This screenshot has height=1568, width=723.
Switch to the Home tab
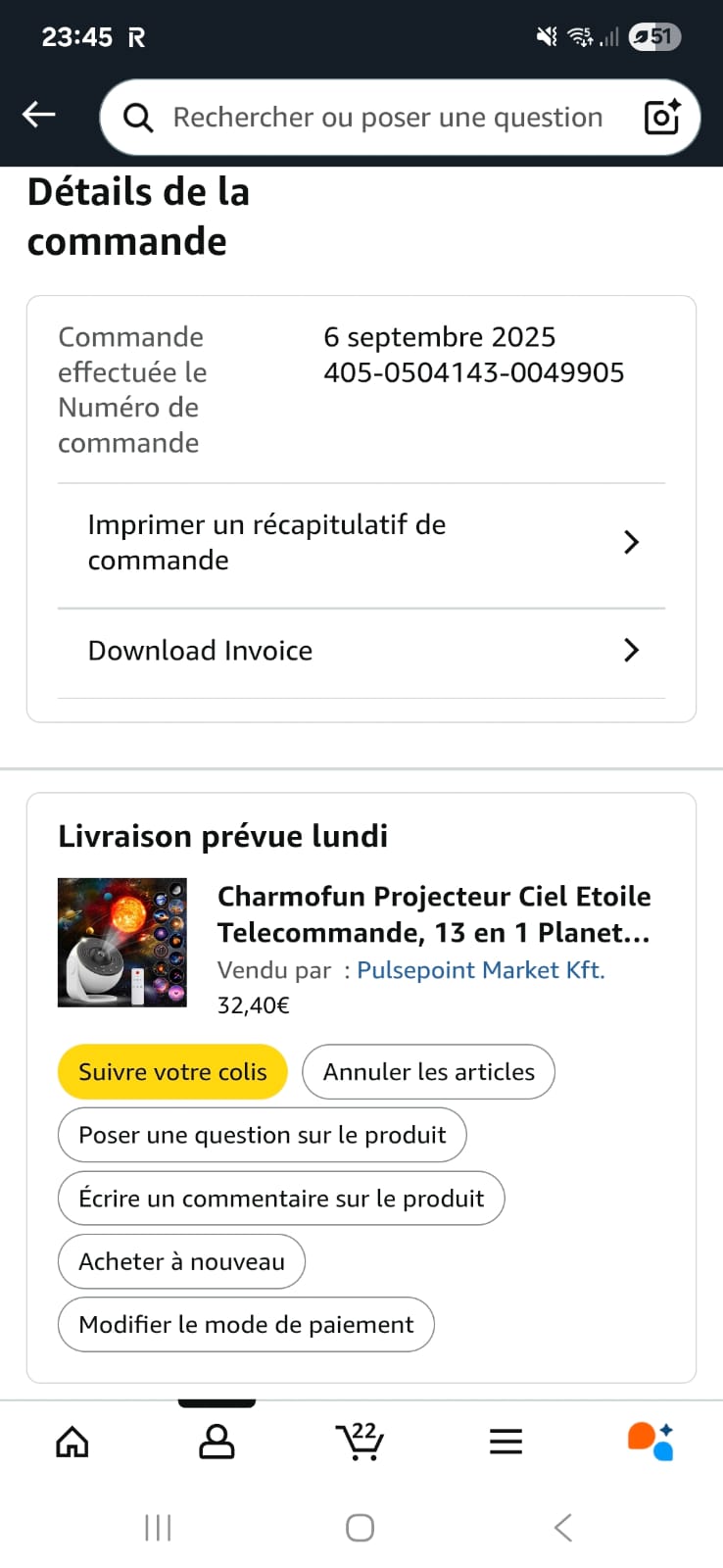click(x=72, y=1442)
